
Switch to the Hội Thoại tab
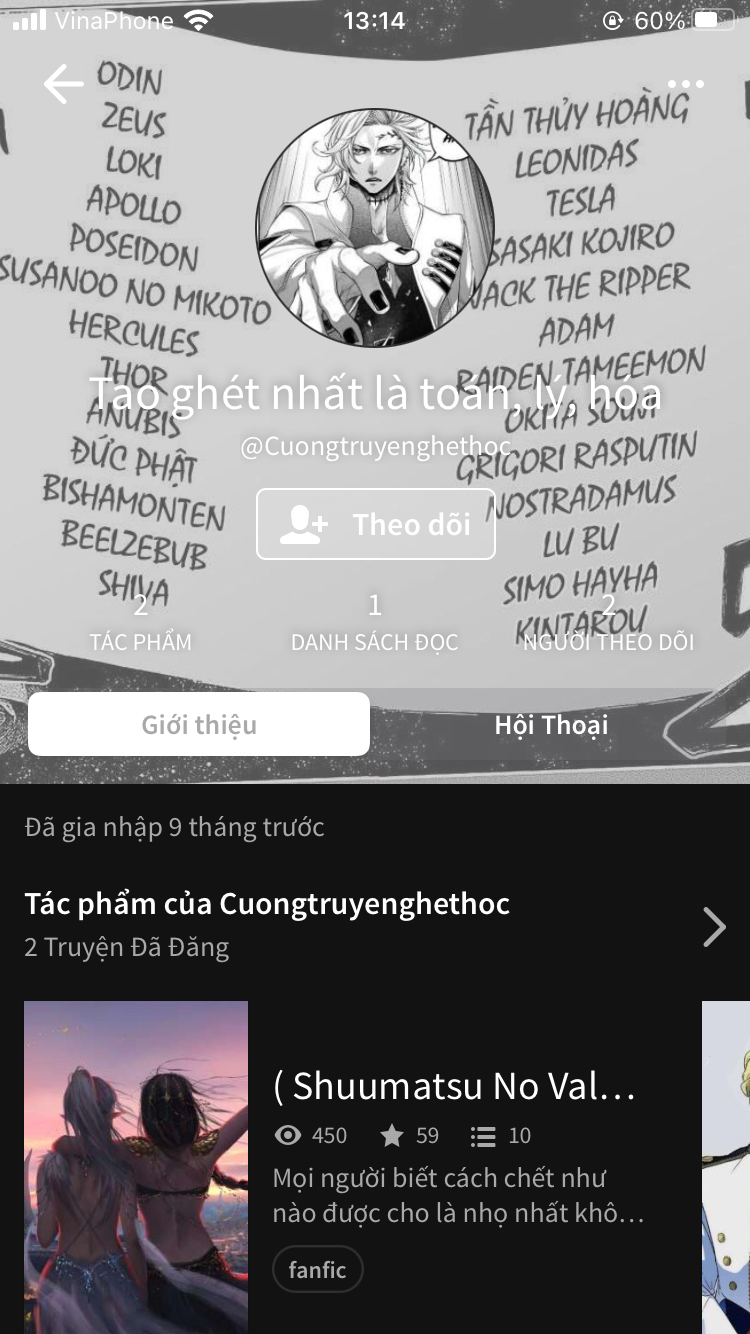[551, 725]
